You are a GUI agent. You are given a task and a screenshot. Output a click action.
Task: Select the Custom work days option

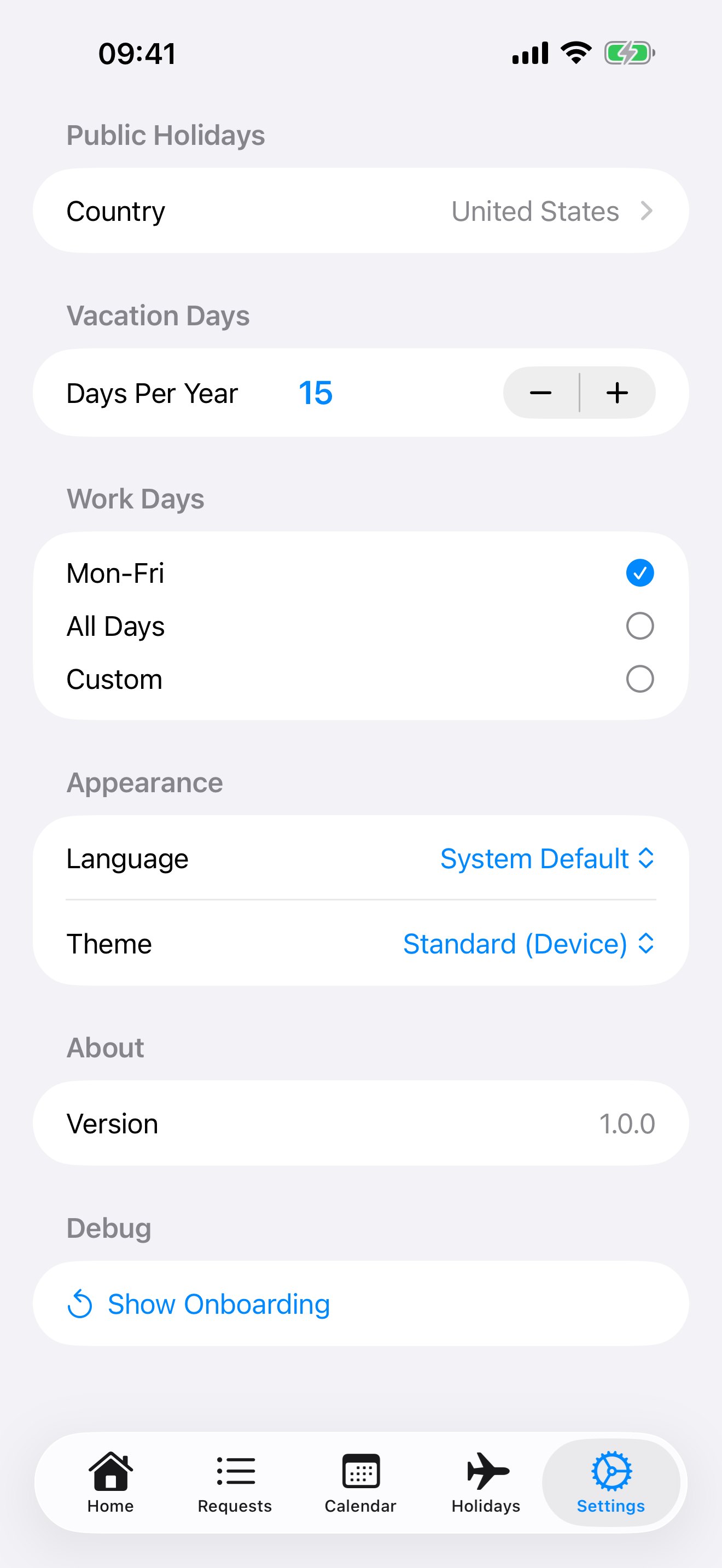coord(639,678)
